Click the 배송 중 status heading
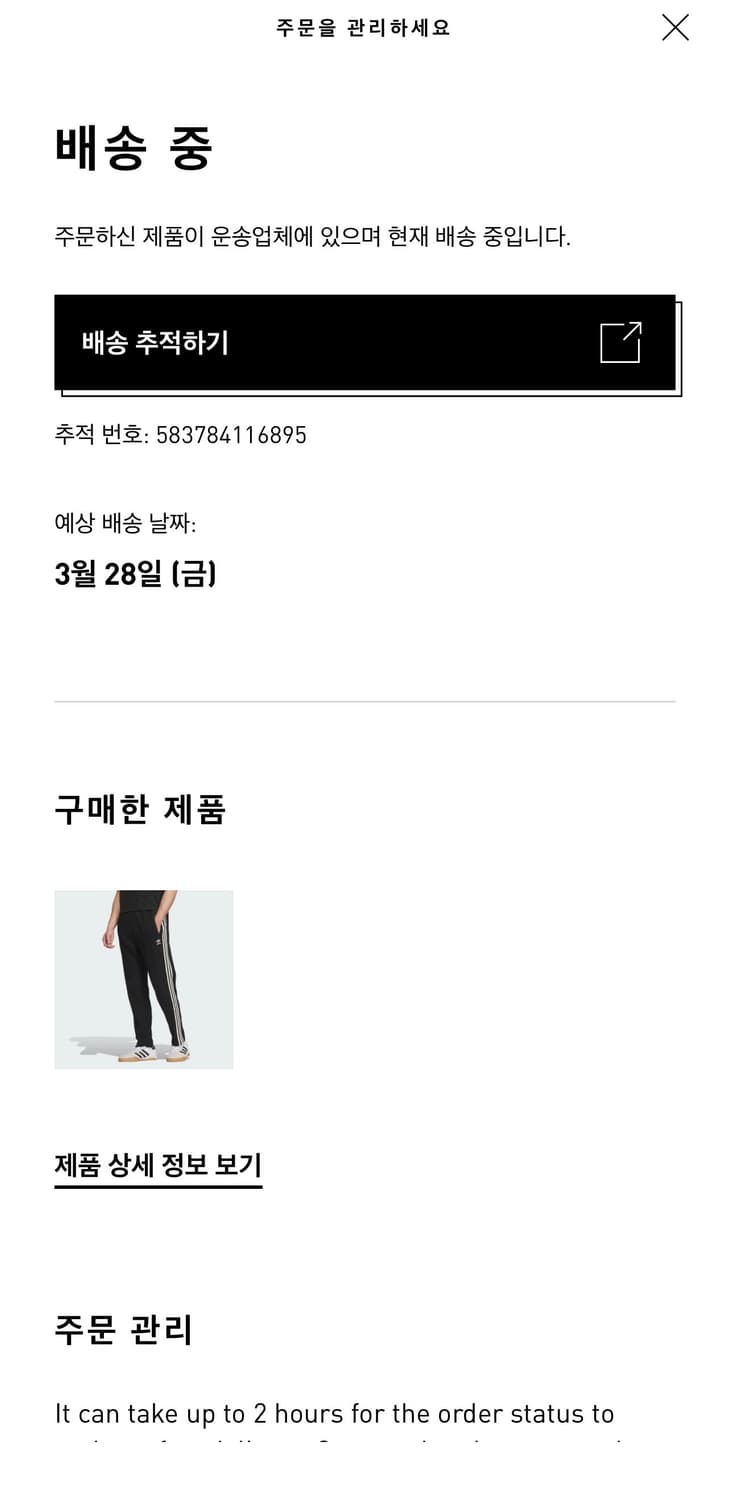The height and width of the screenshot is (1500, 730). click(133, 147)
